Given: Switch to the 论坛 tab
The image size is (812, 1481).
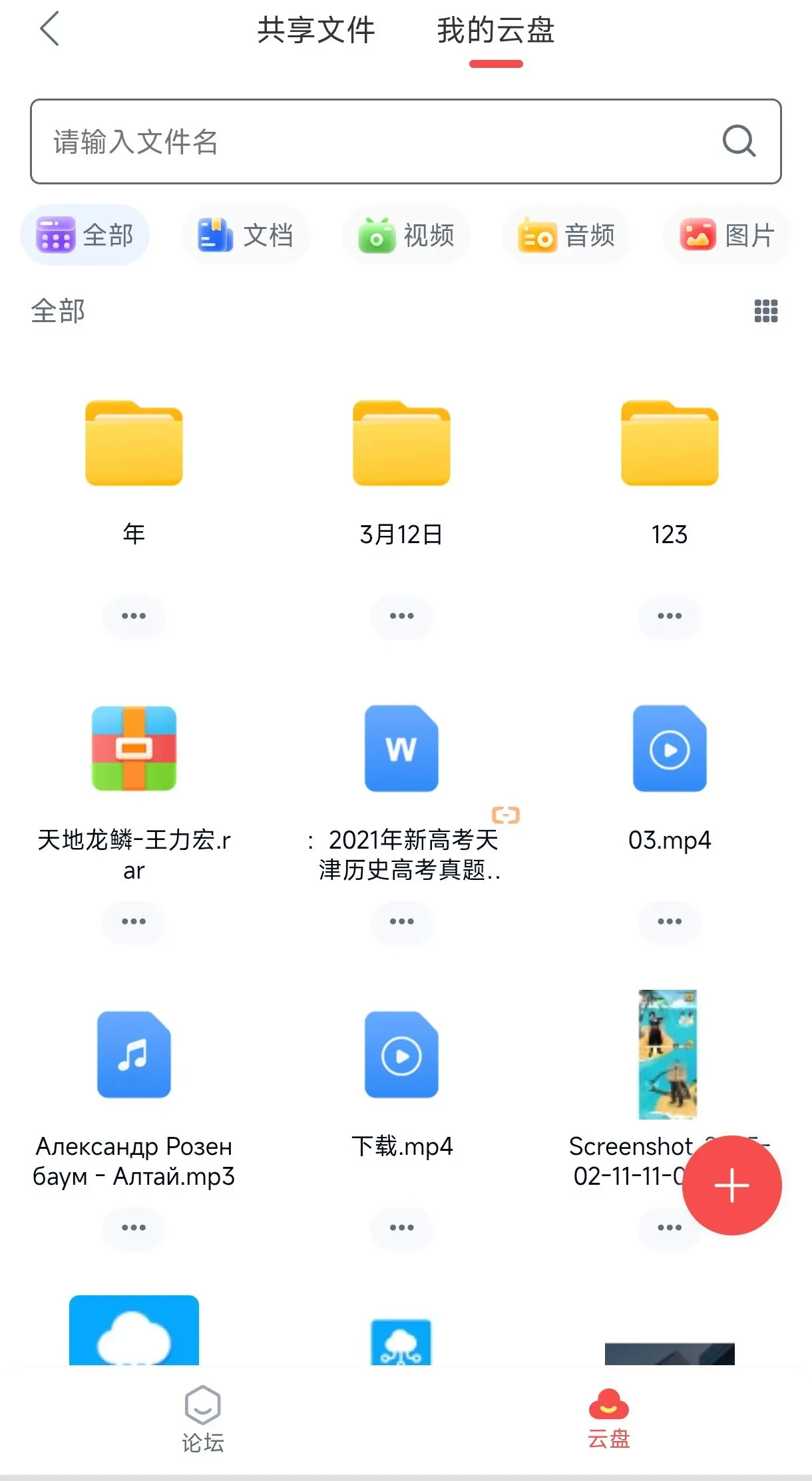Looking at the screenshot, I should point(203,1418).
